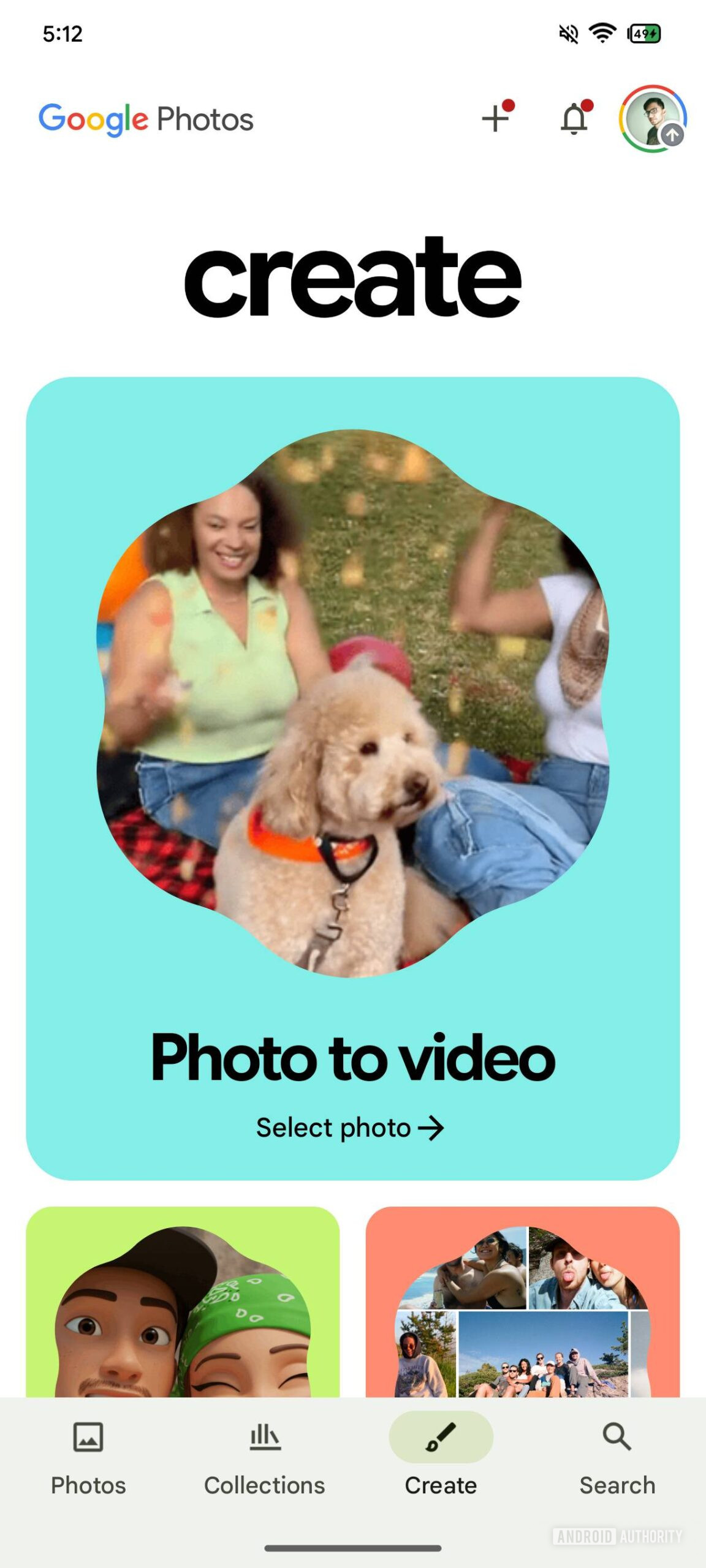This screenshot has width=706, height=1568.
Task: Select the Create tab
Action: click(441, 1458)
